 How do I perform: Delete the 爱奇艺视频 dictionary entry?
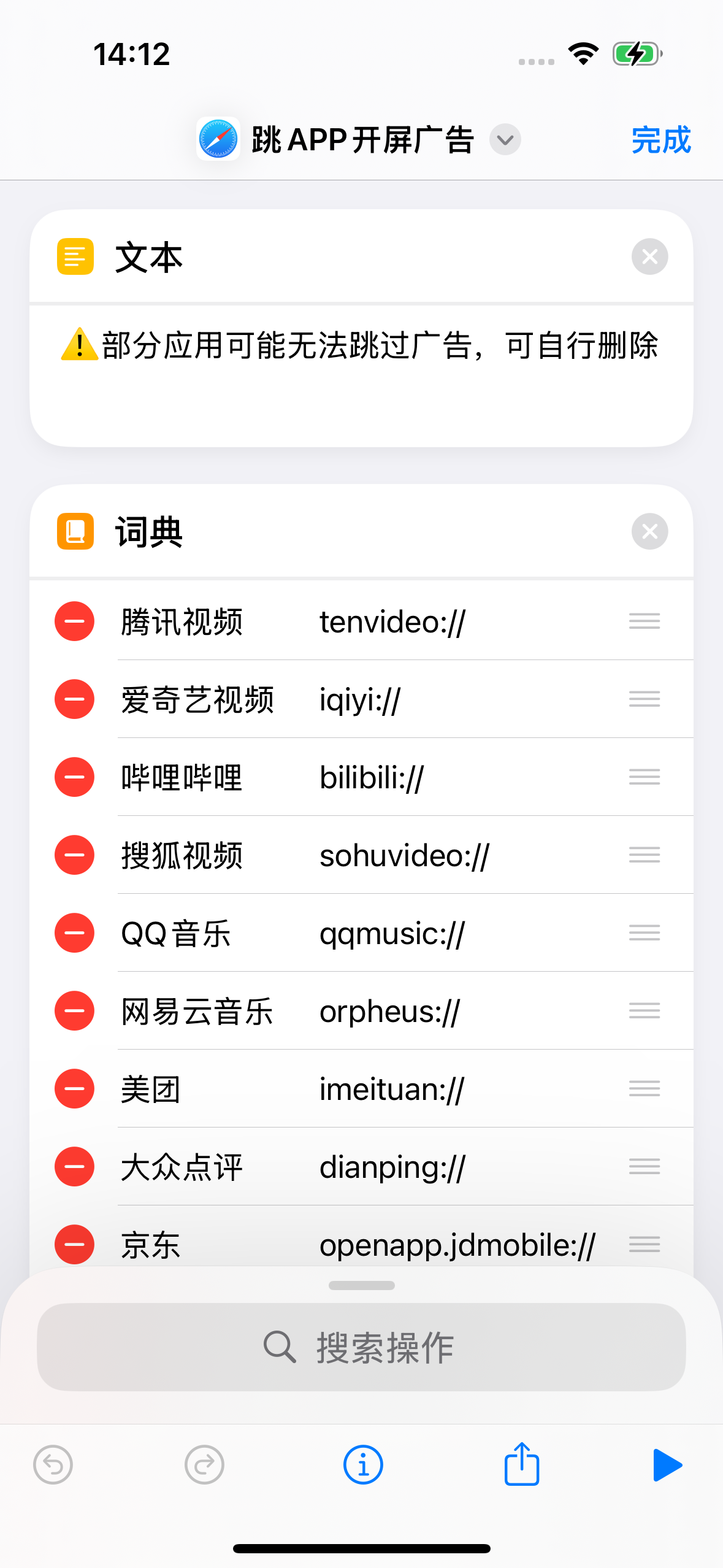[x=74, y=699]
